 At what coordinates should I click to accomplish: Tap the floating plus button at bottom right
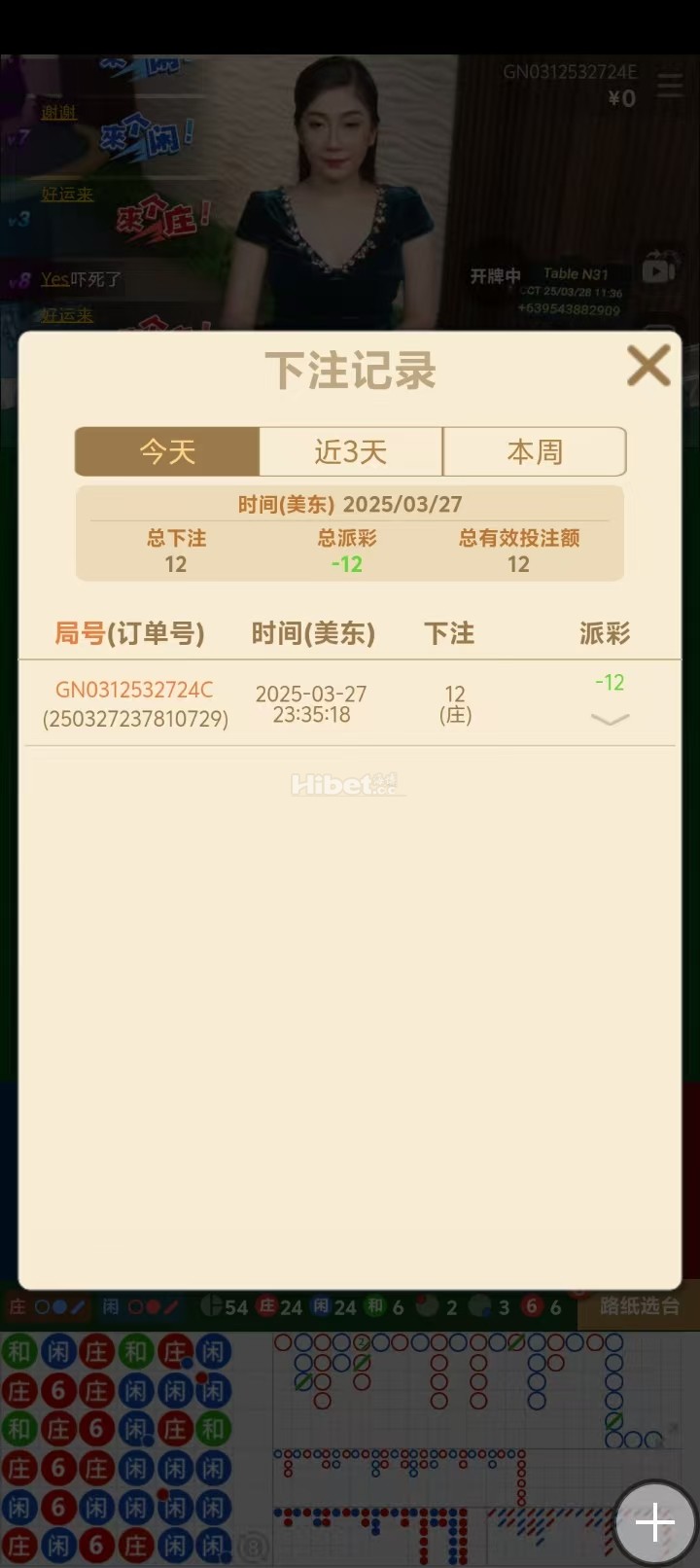[x=655, y=1522]
